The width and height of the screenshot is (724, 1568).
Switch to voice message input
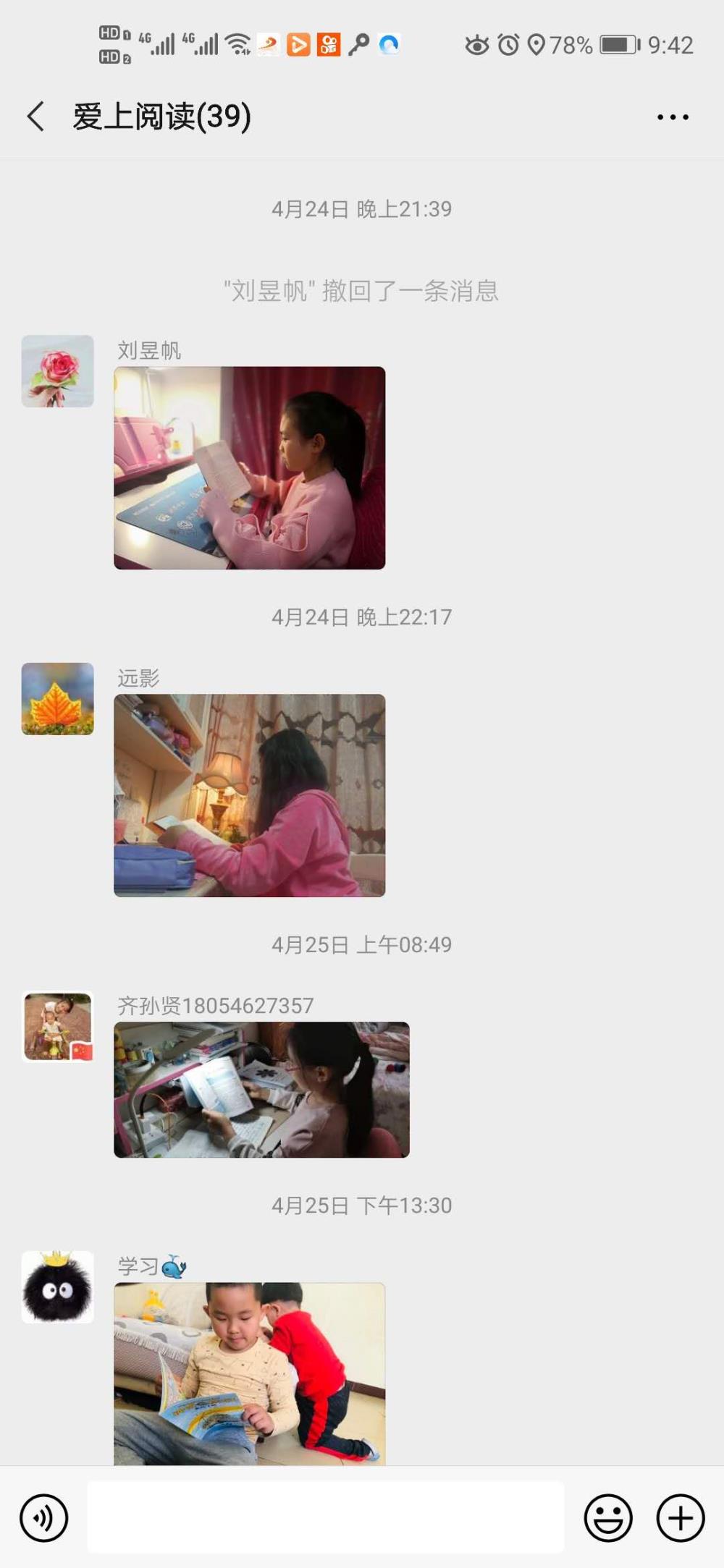tap(44, 1517)
